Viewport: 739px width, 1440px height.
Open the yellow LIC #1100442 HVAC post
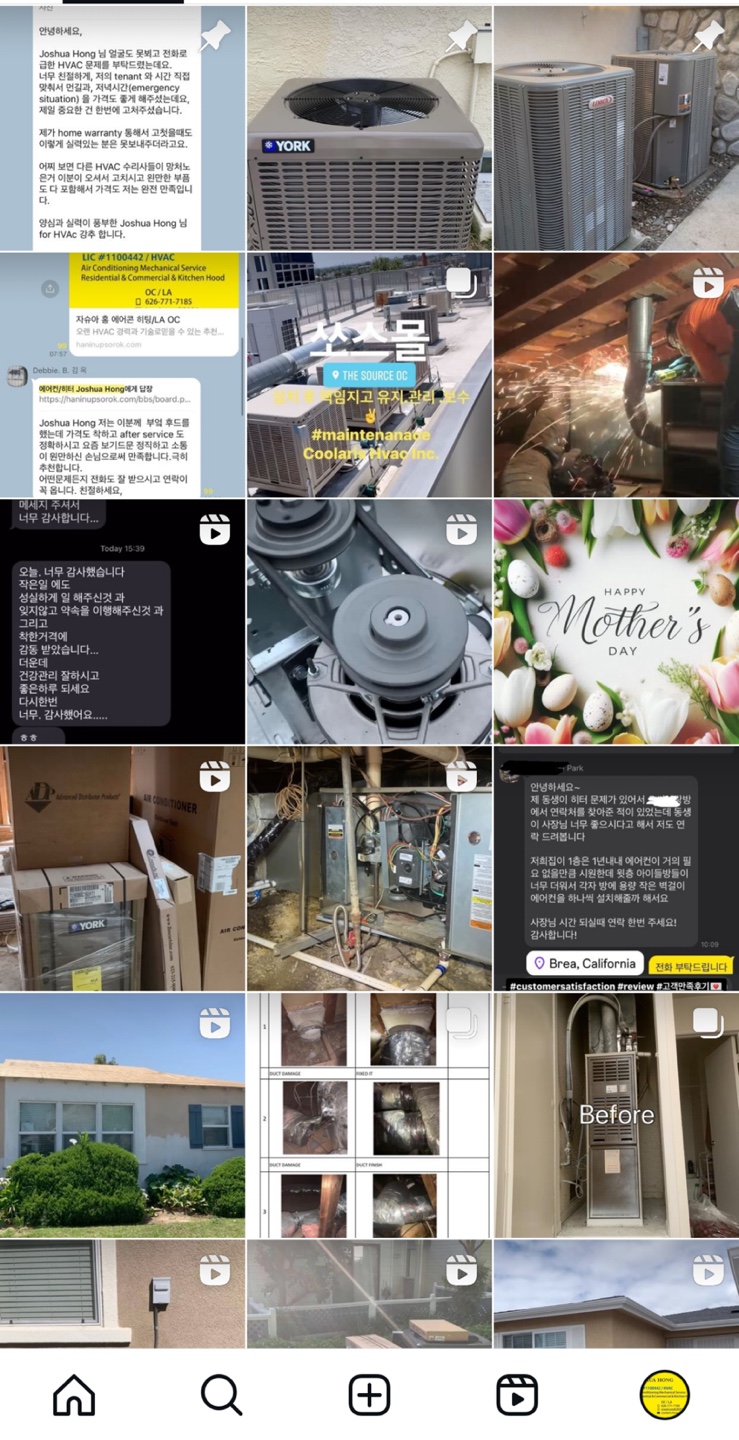[x=122, y=375]
